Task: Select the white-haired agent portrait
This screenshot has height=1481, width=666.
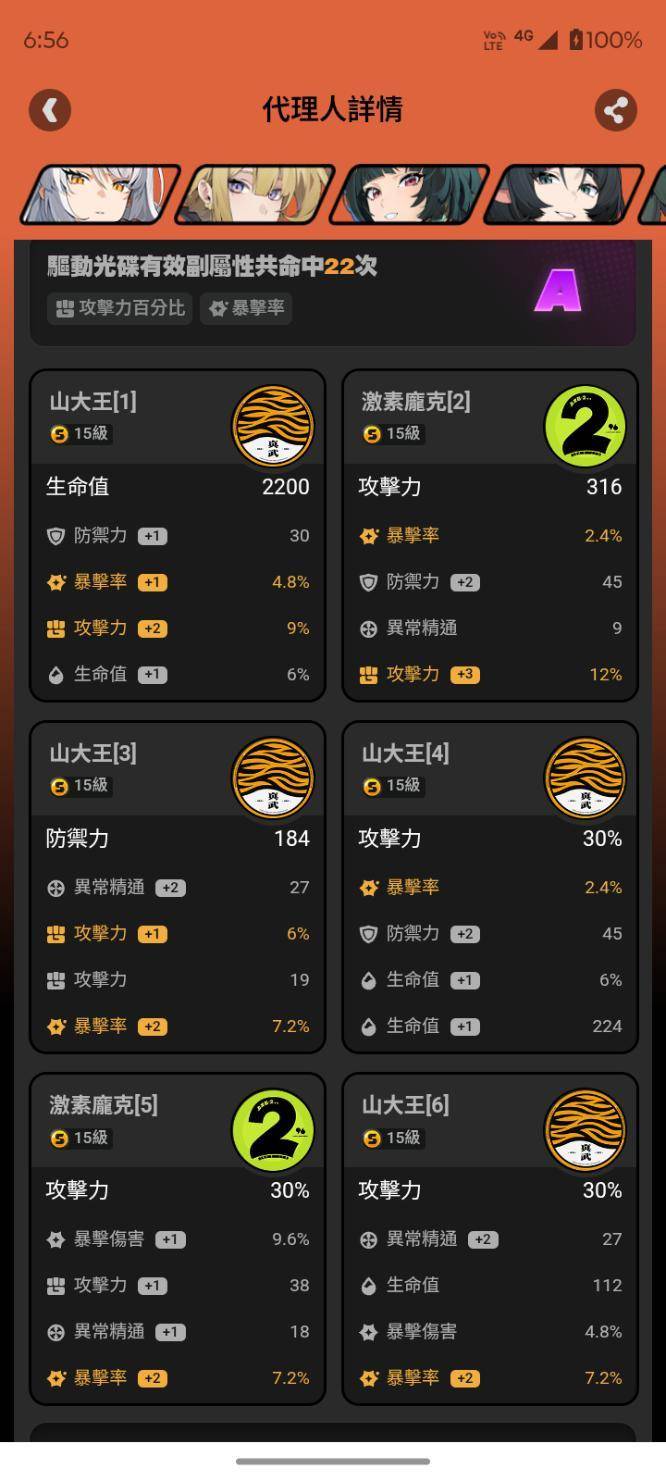Action: coord(98,194)
